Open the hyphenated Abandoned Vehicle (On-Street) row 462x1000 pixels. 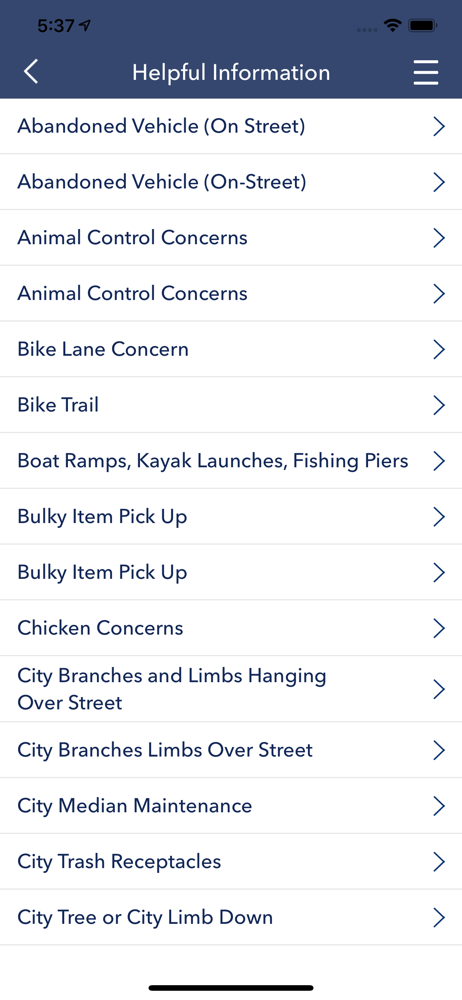[x=231, y=182]
